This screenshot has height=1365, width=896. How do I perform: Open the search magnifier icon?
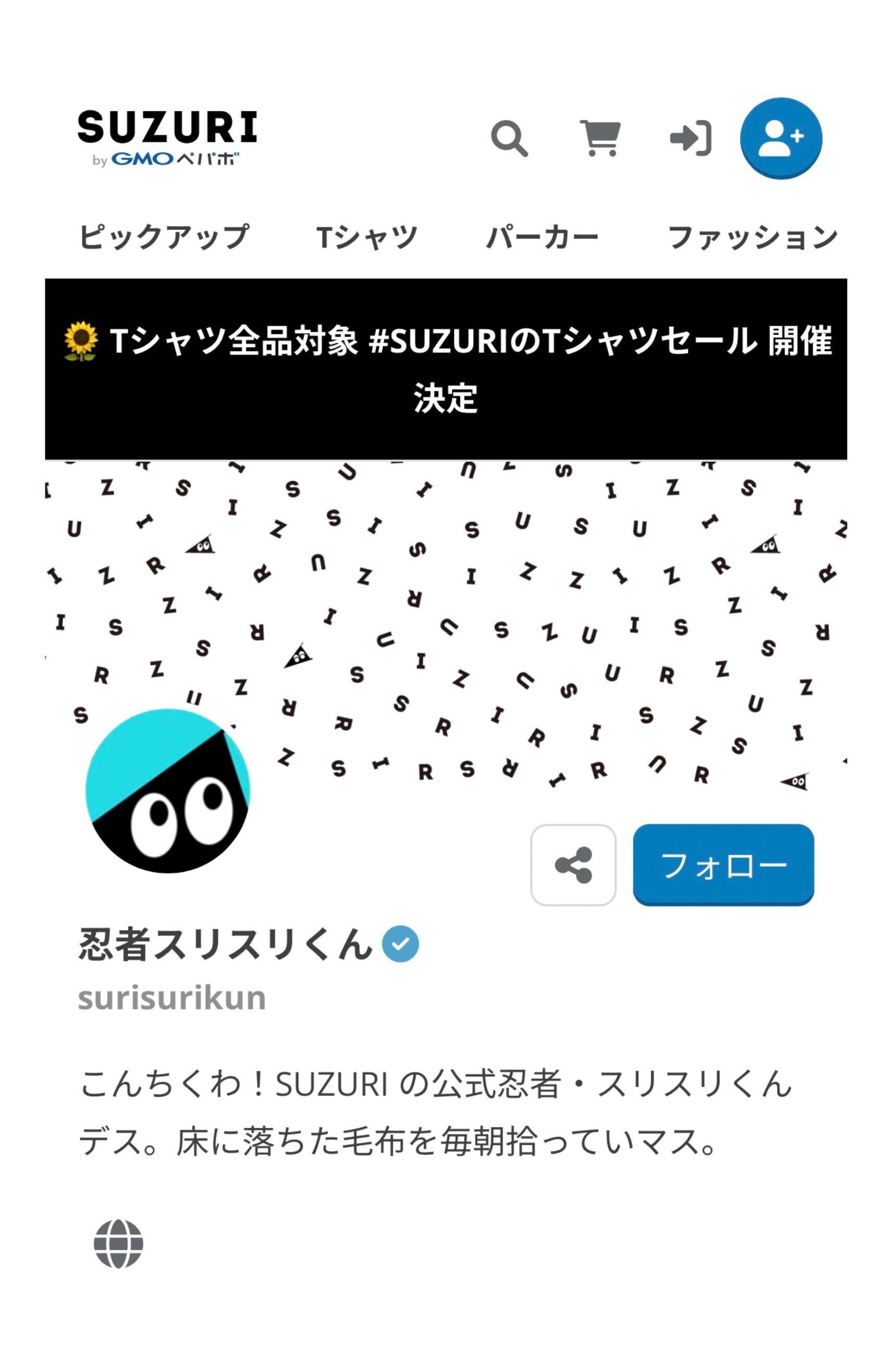coord(509,138)
